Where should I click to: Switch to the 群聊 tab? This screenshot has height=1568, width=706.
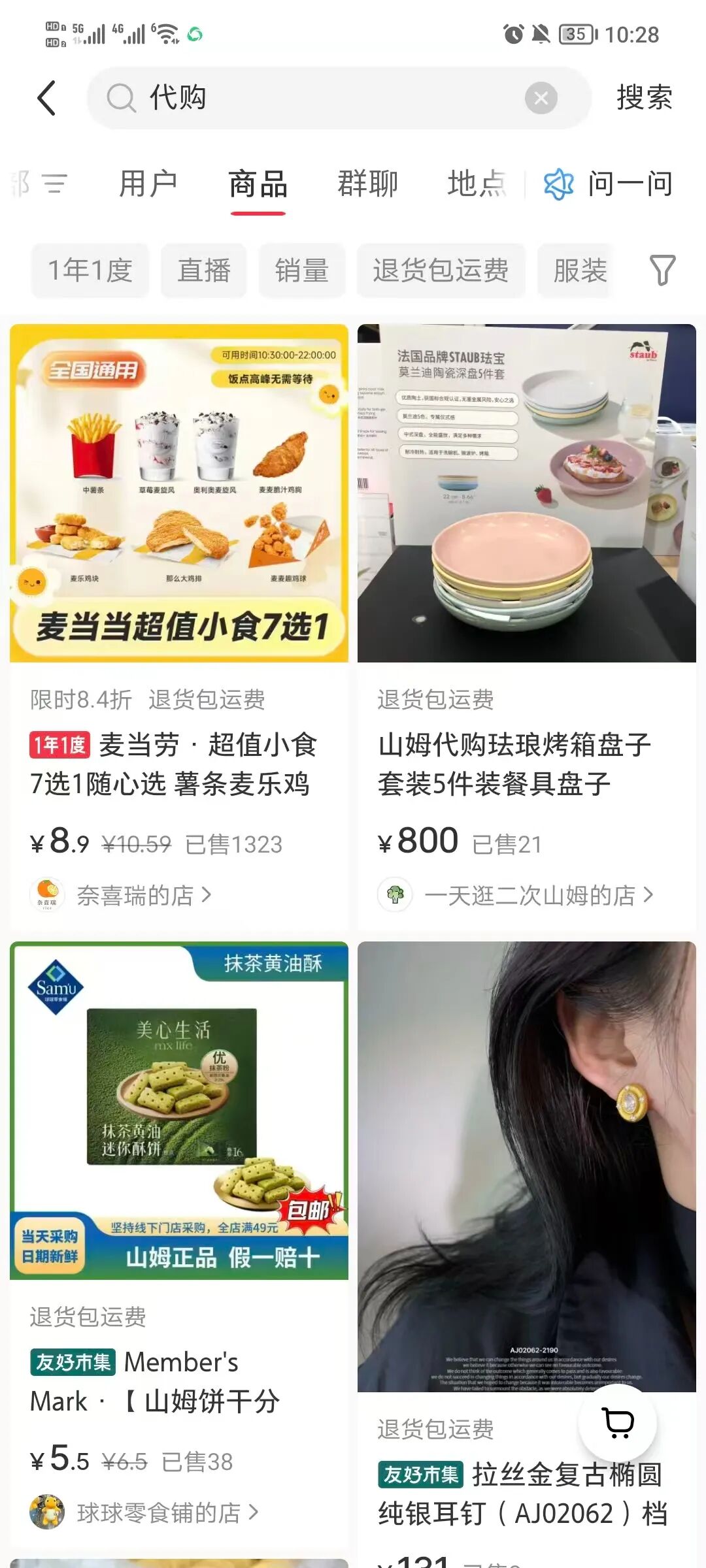click(367, 184)
